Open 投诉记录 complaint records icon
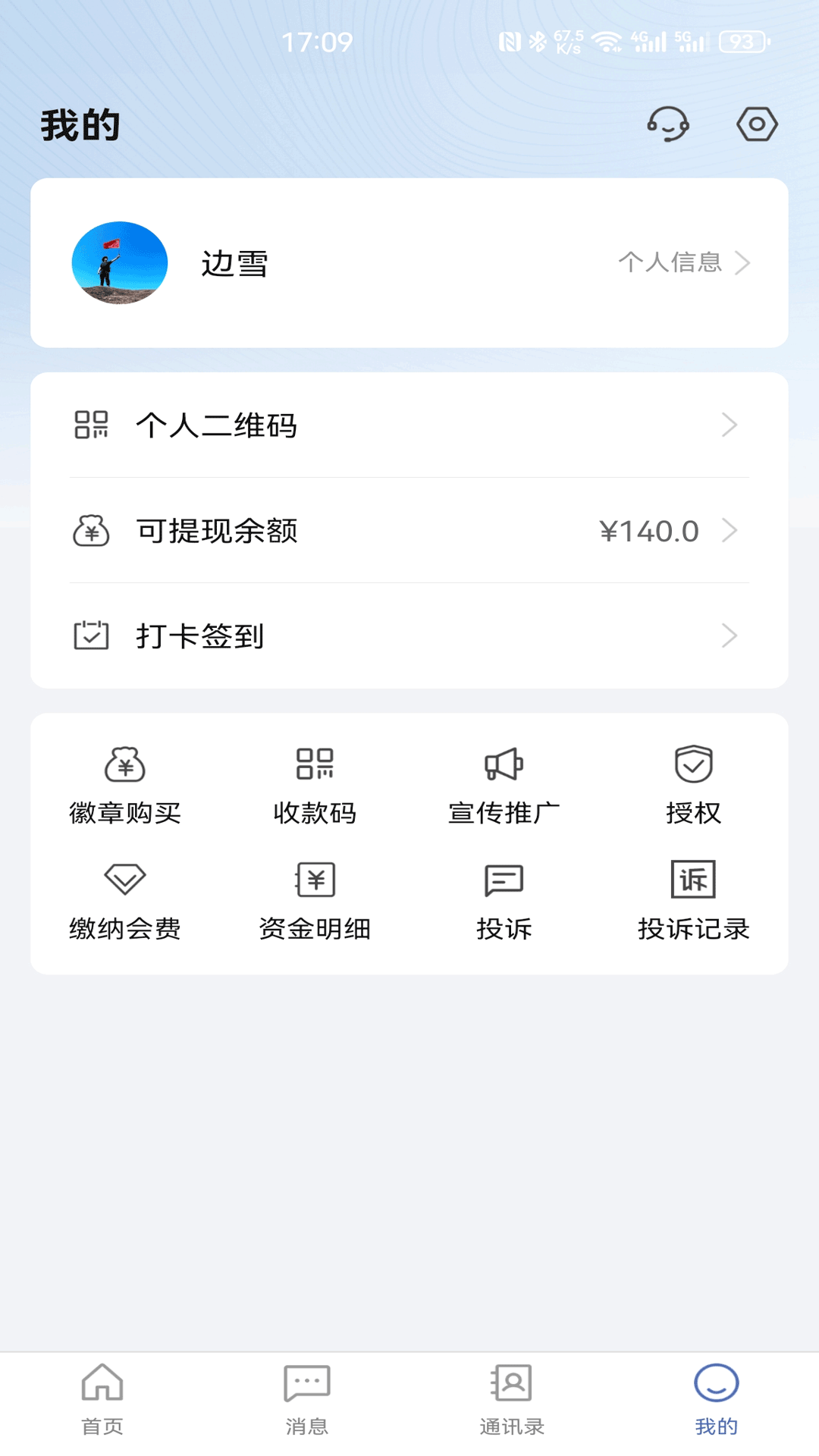Viewport: 819px width, 1456px height. (693, 879)
